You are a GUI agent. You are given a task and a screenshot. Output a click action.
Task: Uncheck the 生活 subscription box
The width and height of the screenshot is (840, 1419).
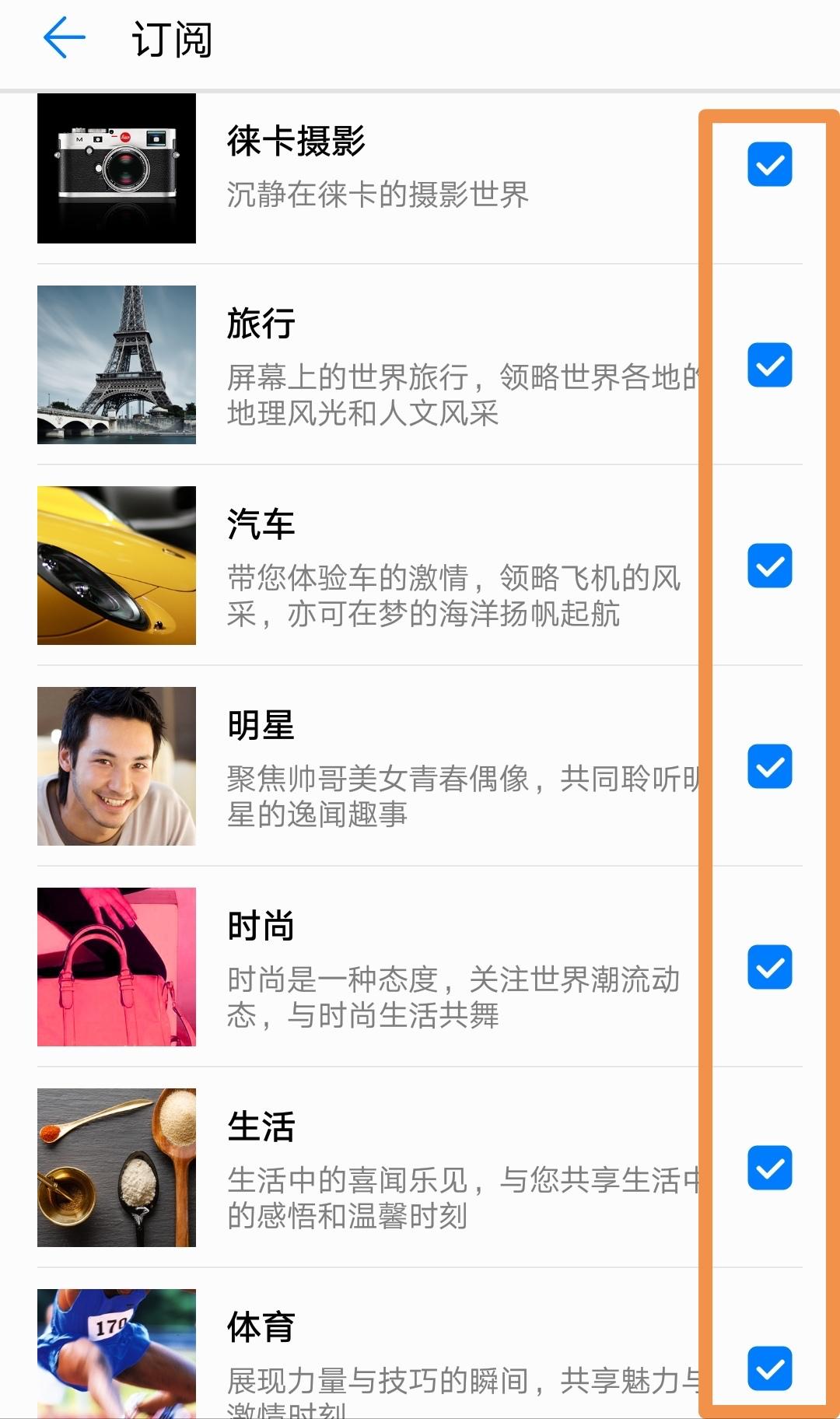[769, 1168]
